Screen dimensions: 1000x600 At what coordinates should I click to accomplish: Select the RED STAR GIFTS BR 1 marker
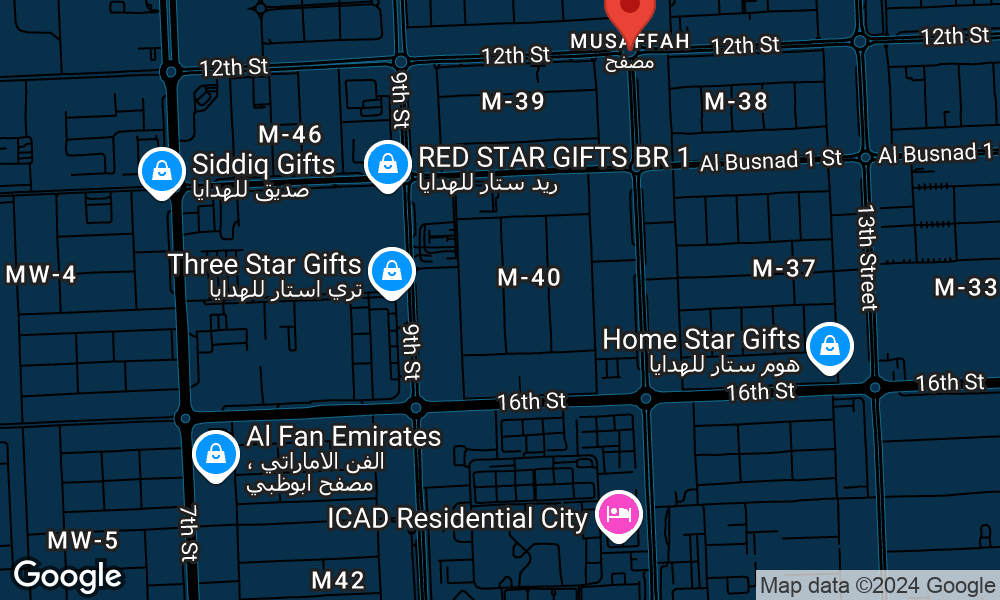click(x=388, y=165)
